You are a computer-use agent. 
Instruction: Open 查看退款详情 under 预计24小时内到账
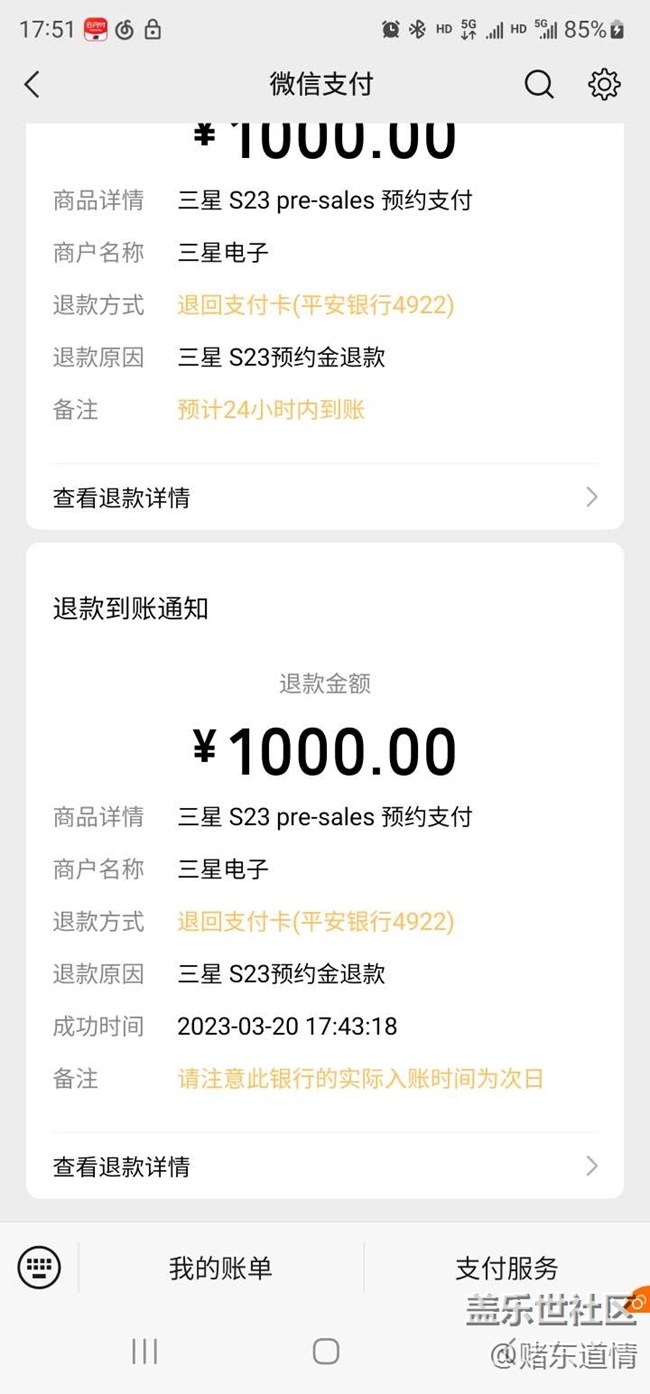[x=324, y=497]
